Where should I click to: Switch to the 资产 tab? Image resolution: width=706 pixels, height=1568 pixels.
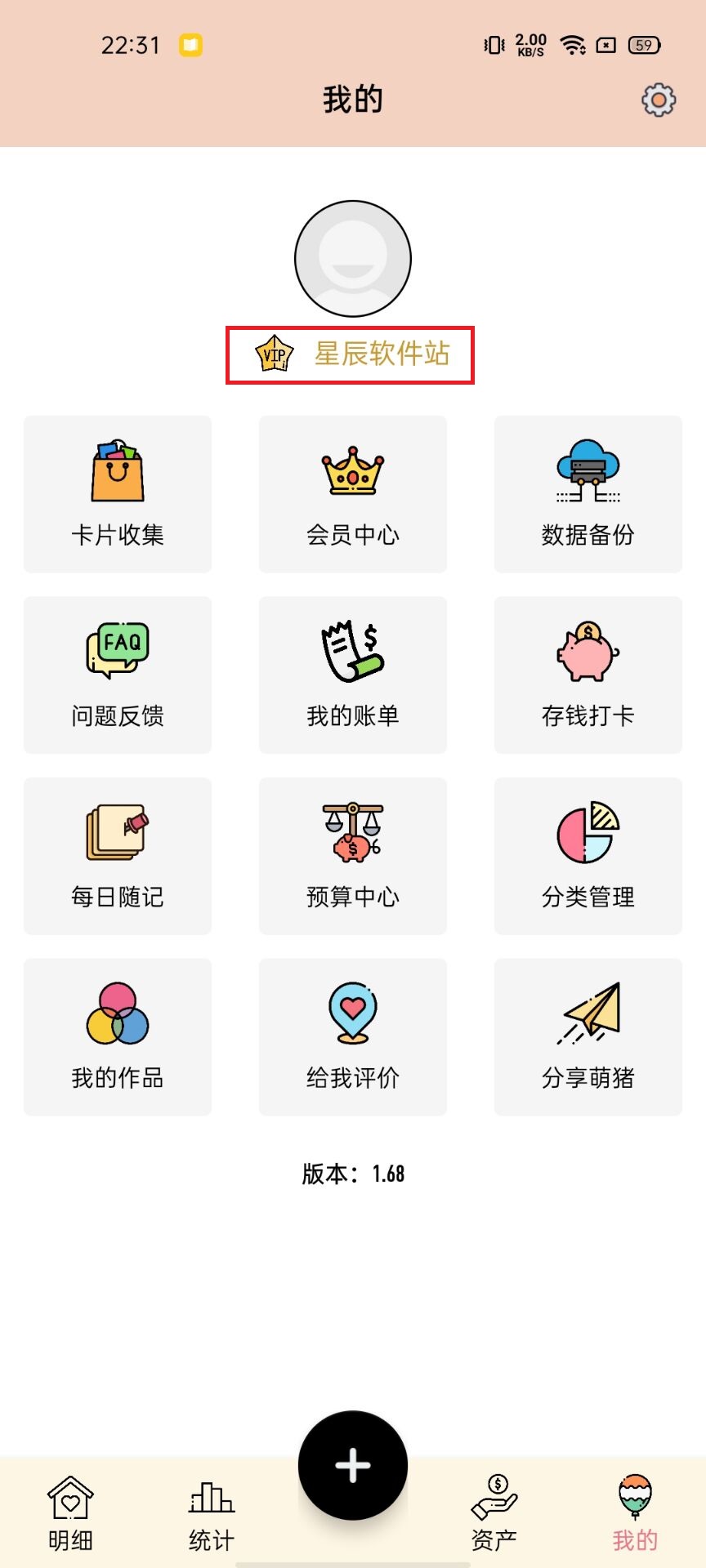tap(494, 1514)
